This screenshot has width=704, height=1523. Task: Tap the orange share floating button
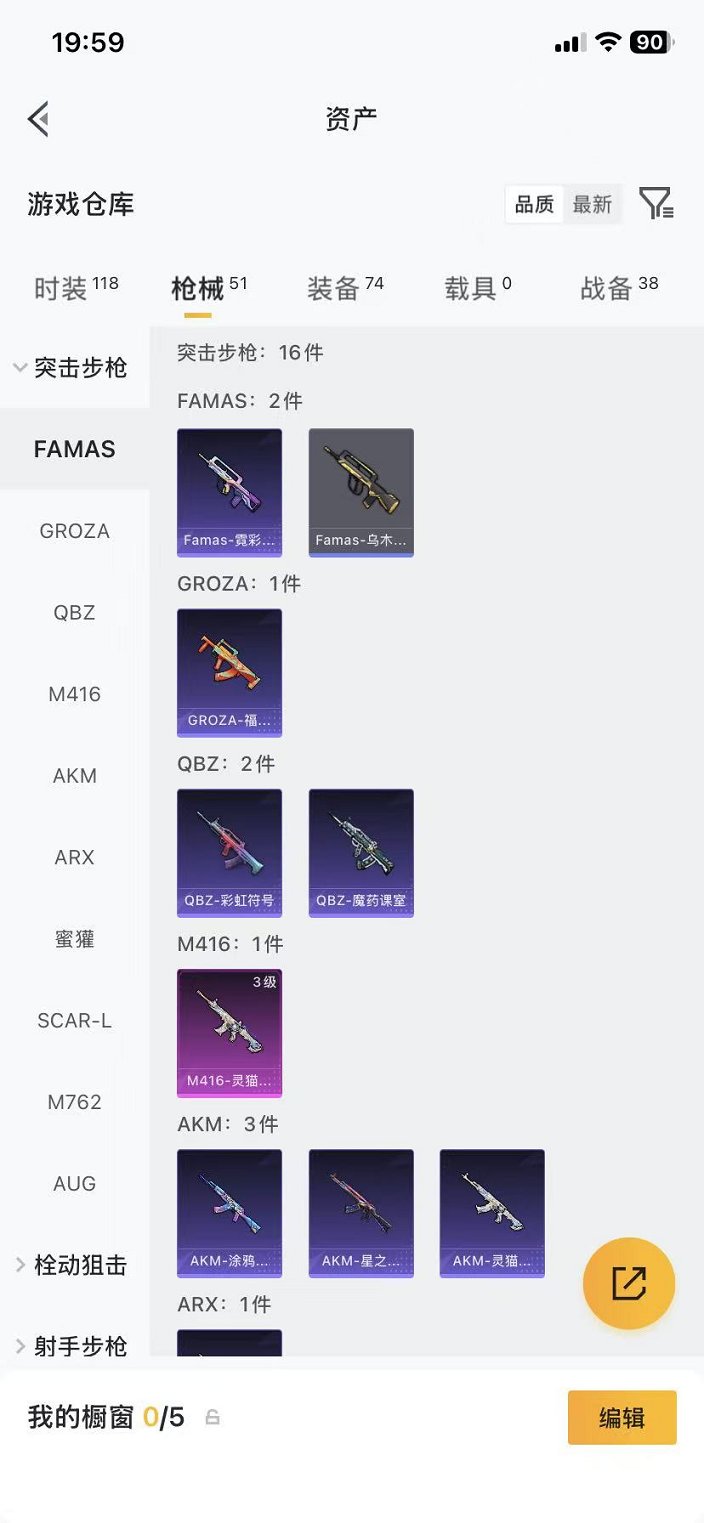click(629, 1283)
